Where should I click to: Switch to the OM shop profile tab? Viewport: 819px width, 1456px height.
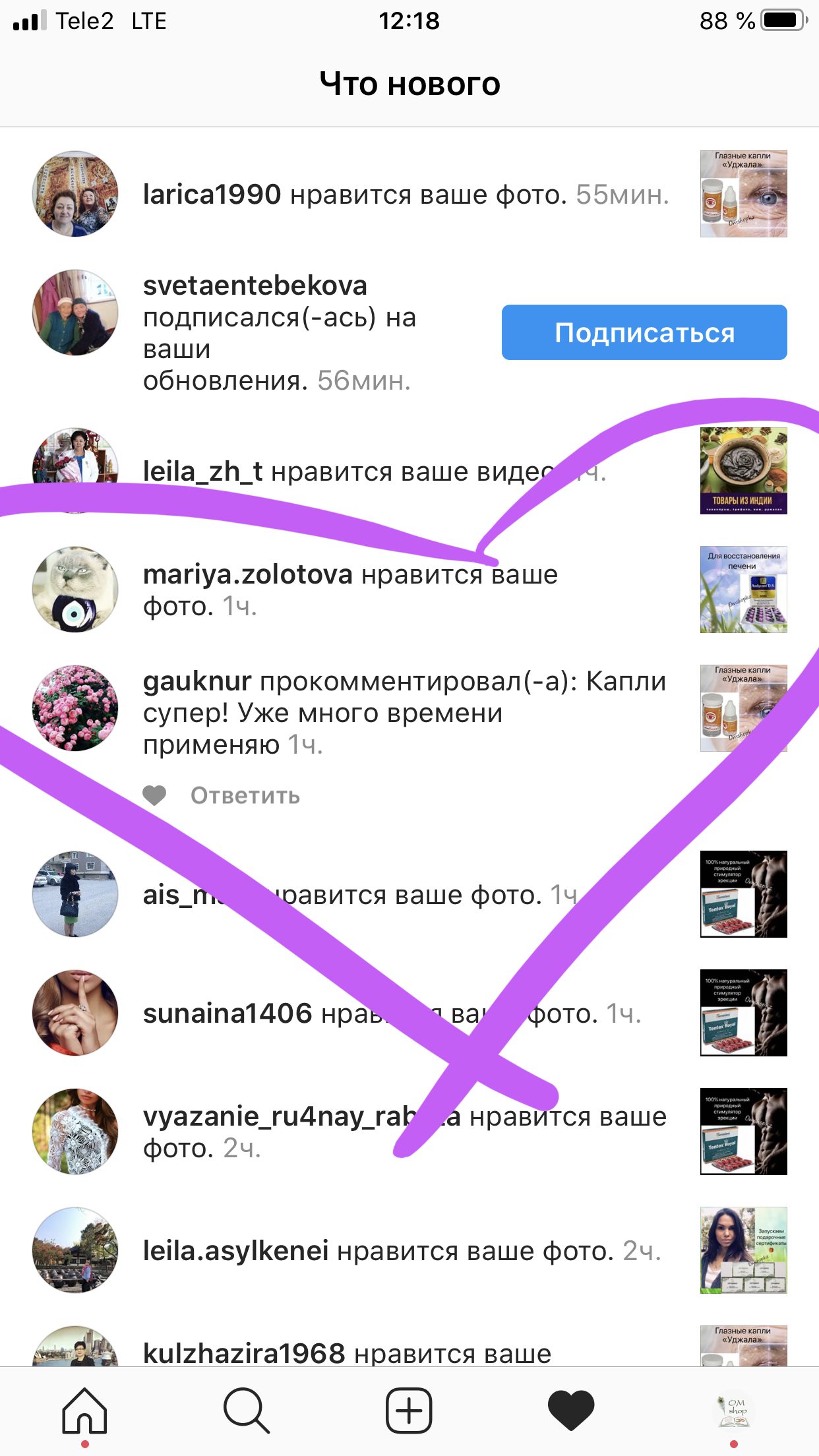[x=734, y=1411]
